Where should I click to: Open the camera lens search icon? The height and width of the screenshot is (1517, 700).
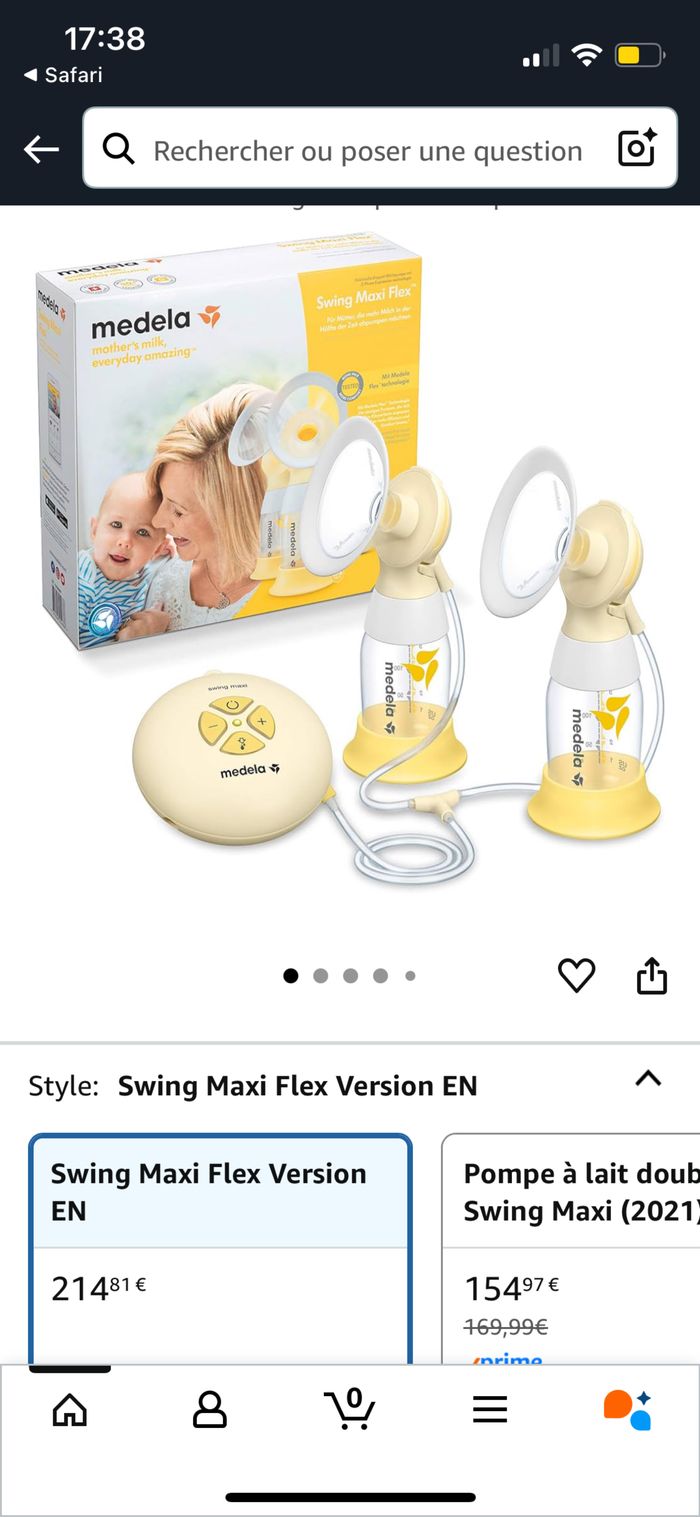[637, 149]
